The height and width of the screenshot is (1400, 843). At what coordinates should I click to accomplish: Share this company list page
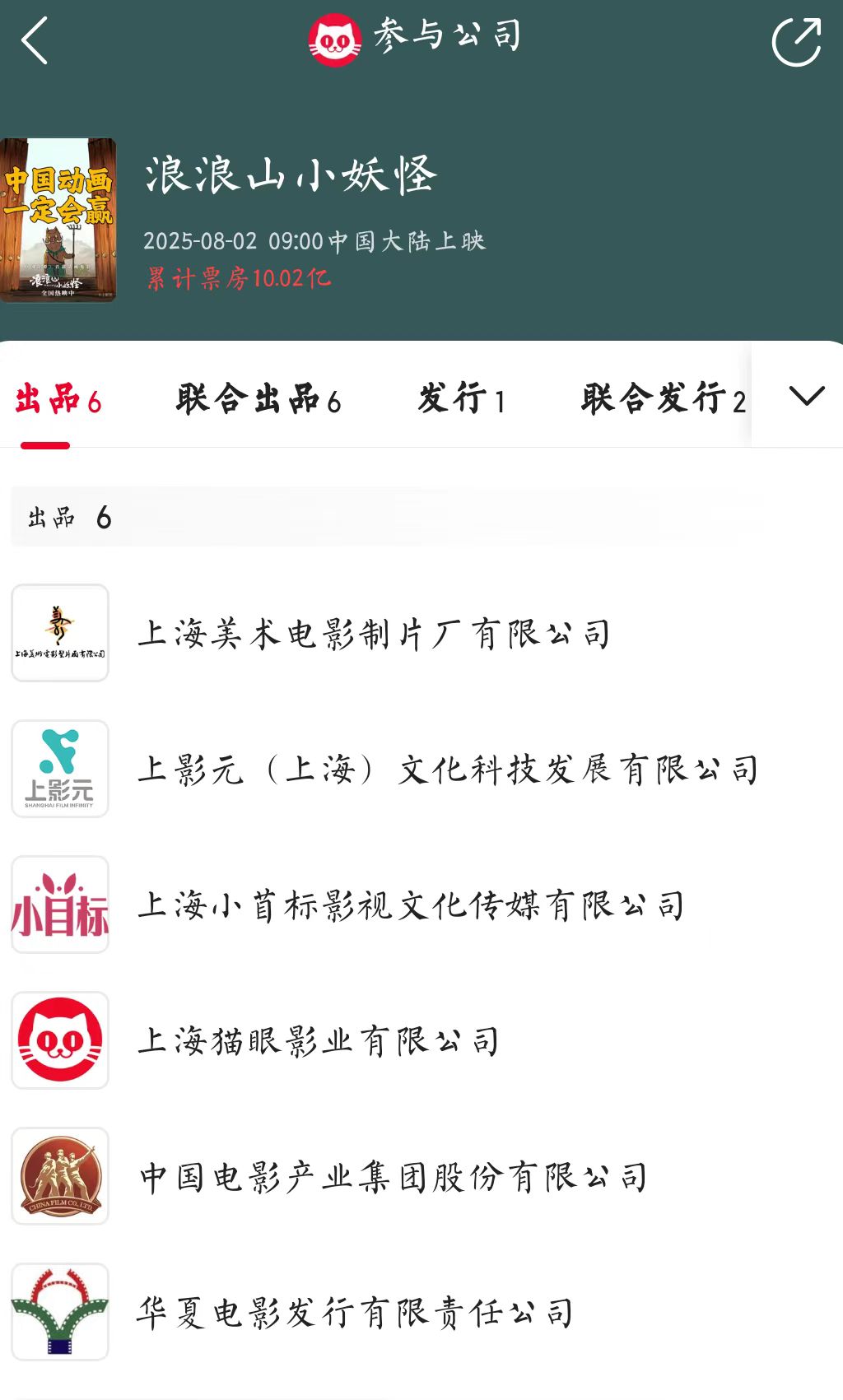(796, 41)
